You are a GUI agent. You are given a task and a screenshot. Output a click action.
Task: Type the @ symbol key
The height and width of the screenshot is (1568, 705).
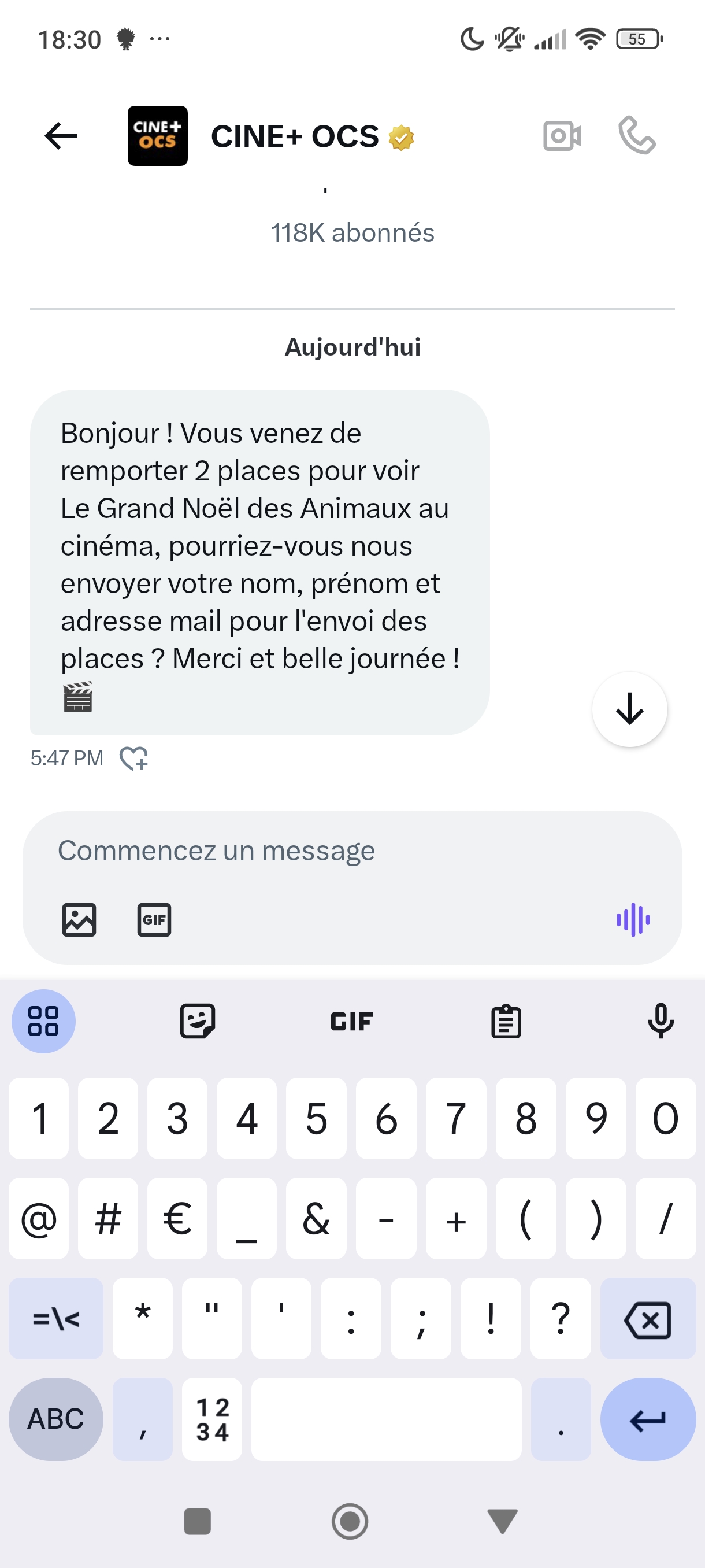pyautogui.click(x=39, y=1219)
